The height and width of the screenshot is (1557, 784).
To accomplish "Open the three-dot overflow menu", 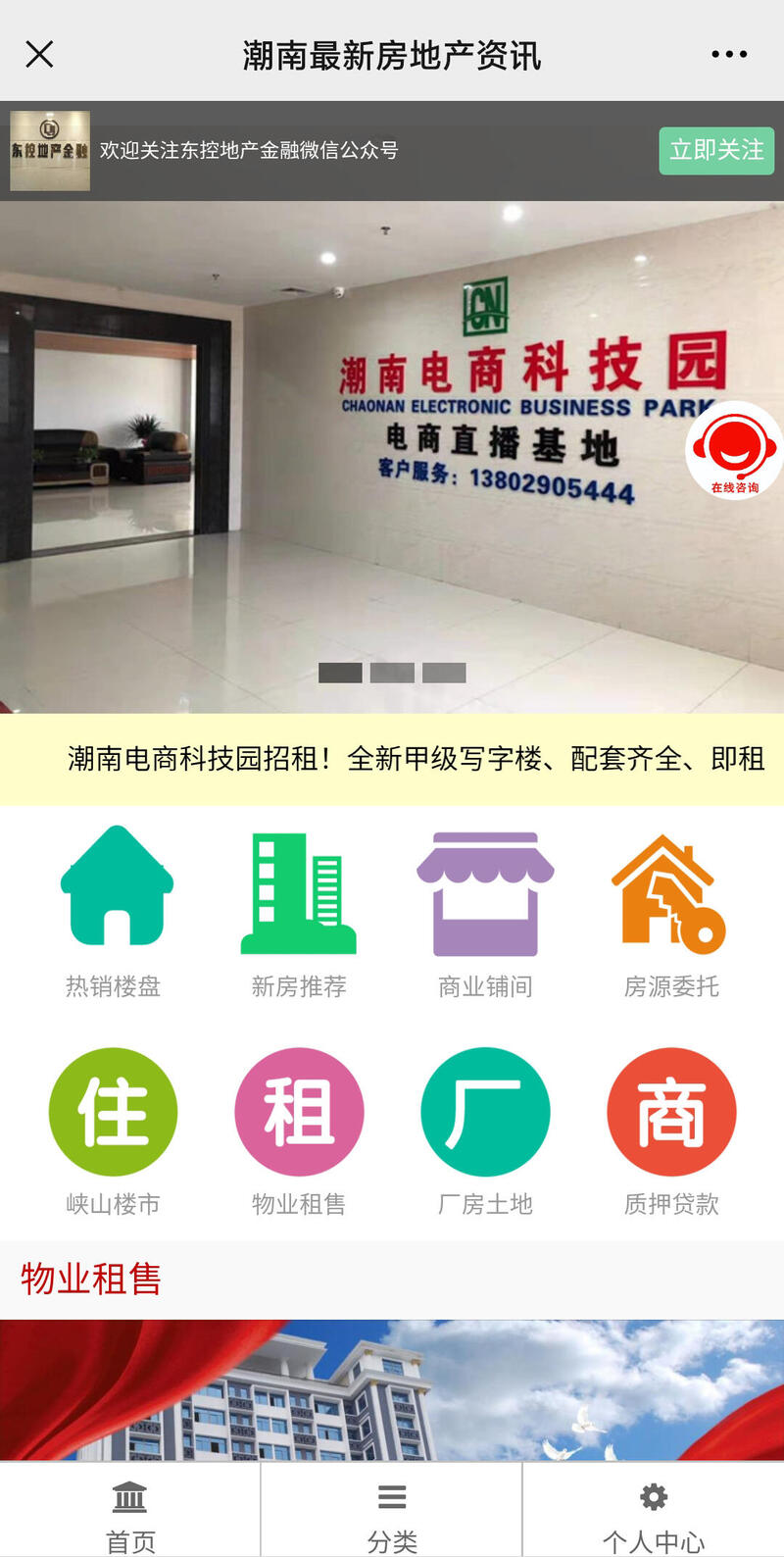I will pos(729,55).
